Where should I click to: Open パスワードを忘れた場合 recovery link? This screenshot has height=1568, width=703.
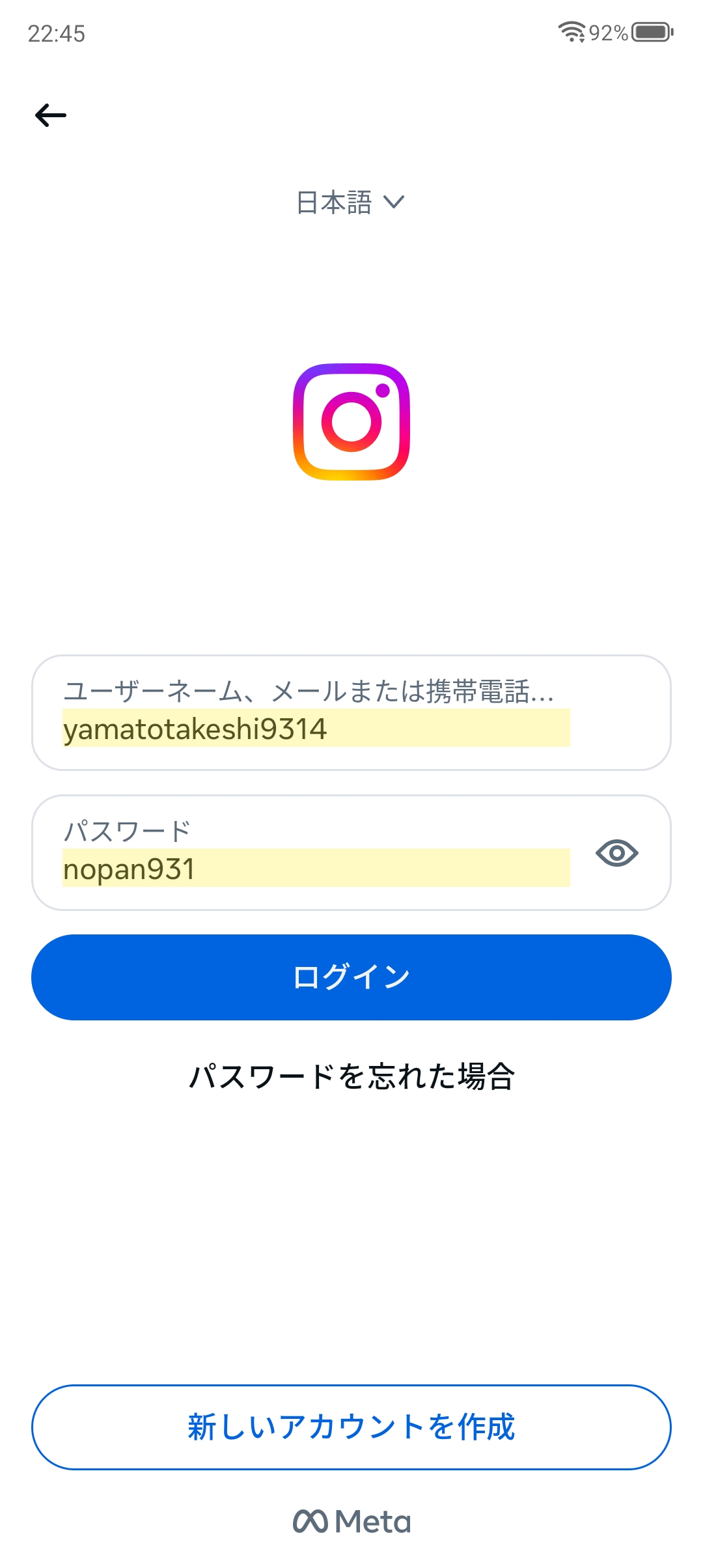pyautogui.click(x=351, y=1074)
